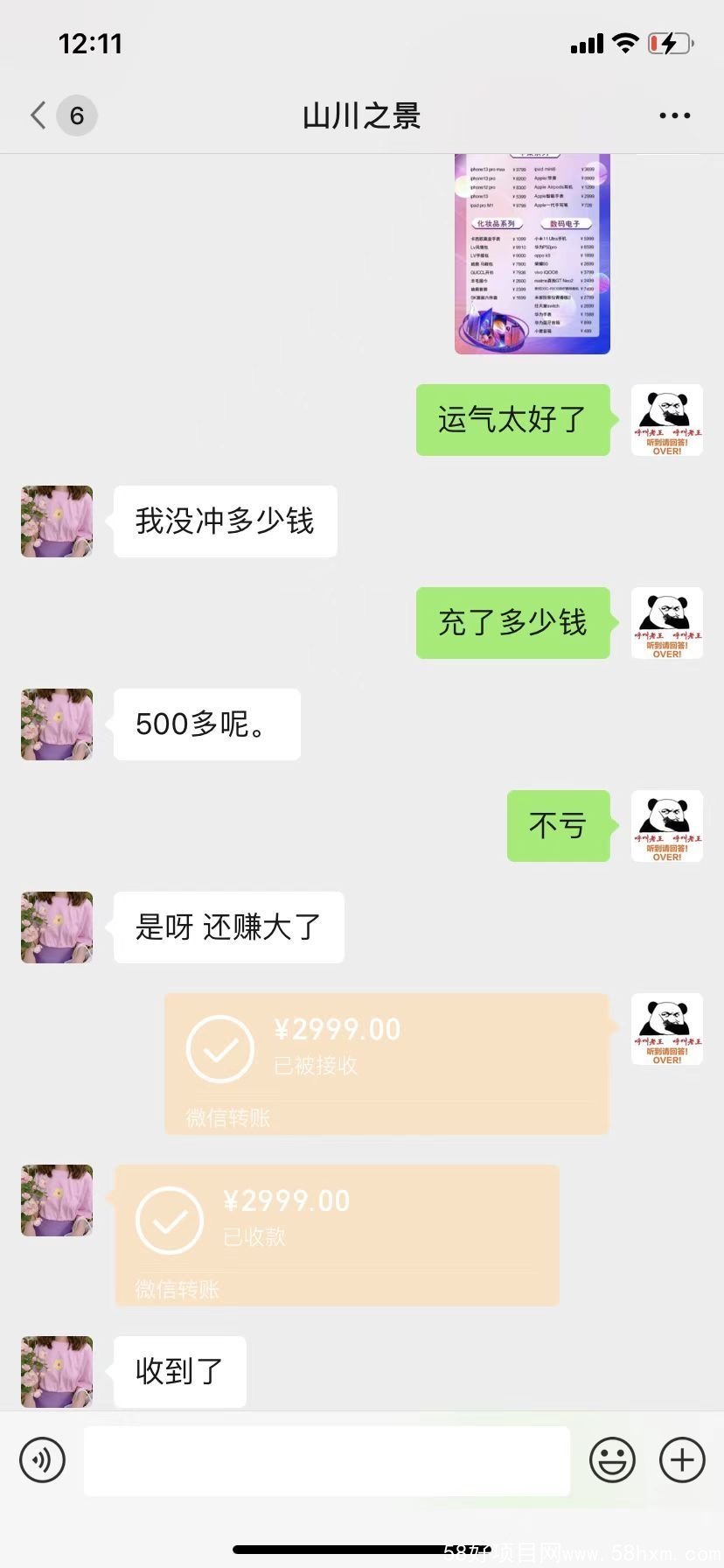The height and width of the screenshot is (1568, 724).
Task: Open the emoji sticker panel
Action: tap(612, 1459)
